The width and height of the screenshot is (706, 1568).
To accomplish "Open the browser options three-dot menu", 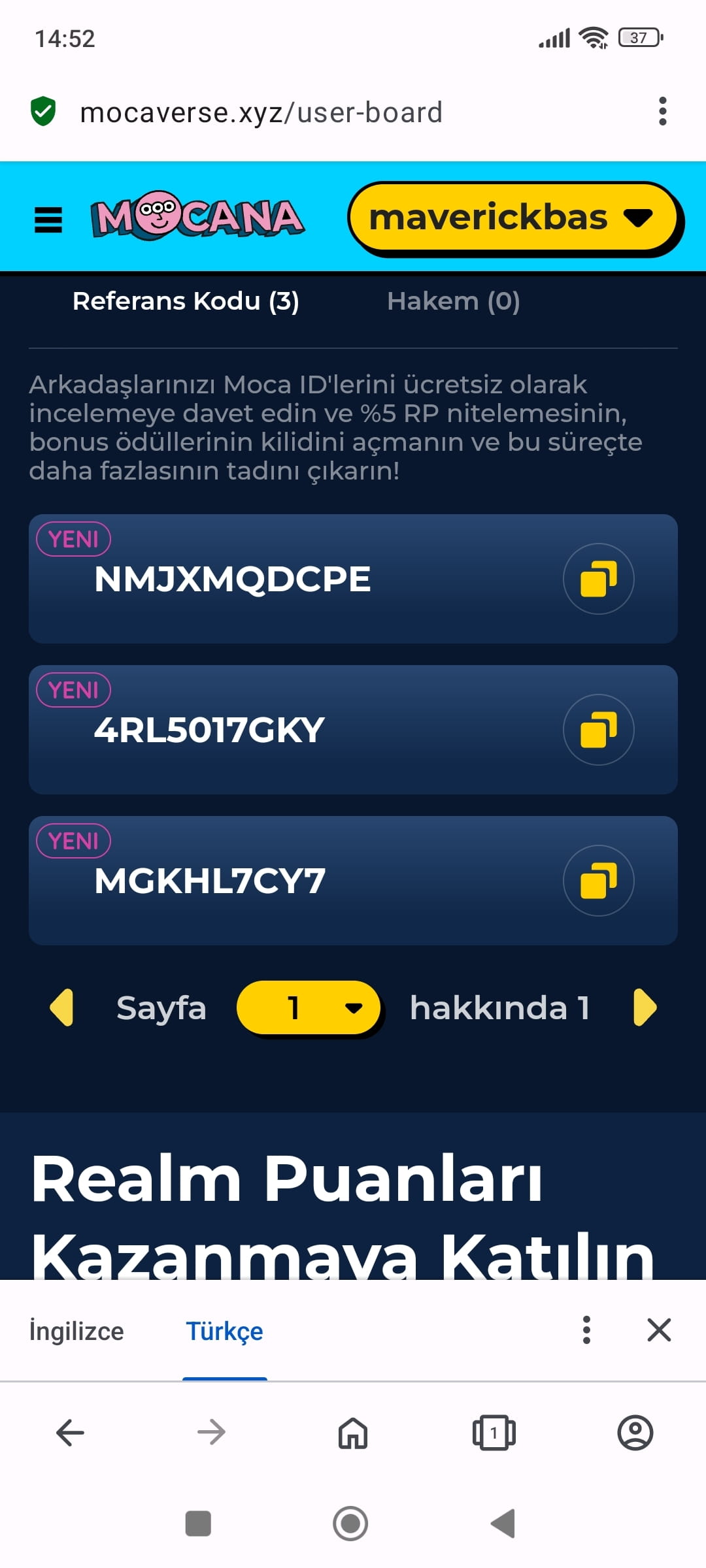I will click(x=662, y=111).
